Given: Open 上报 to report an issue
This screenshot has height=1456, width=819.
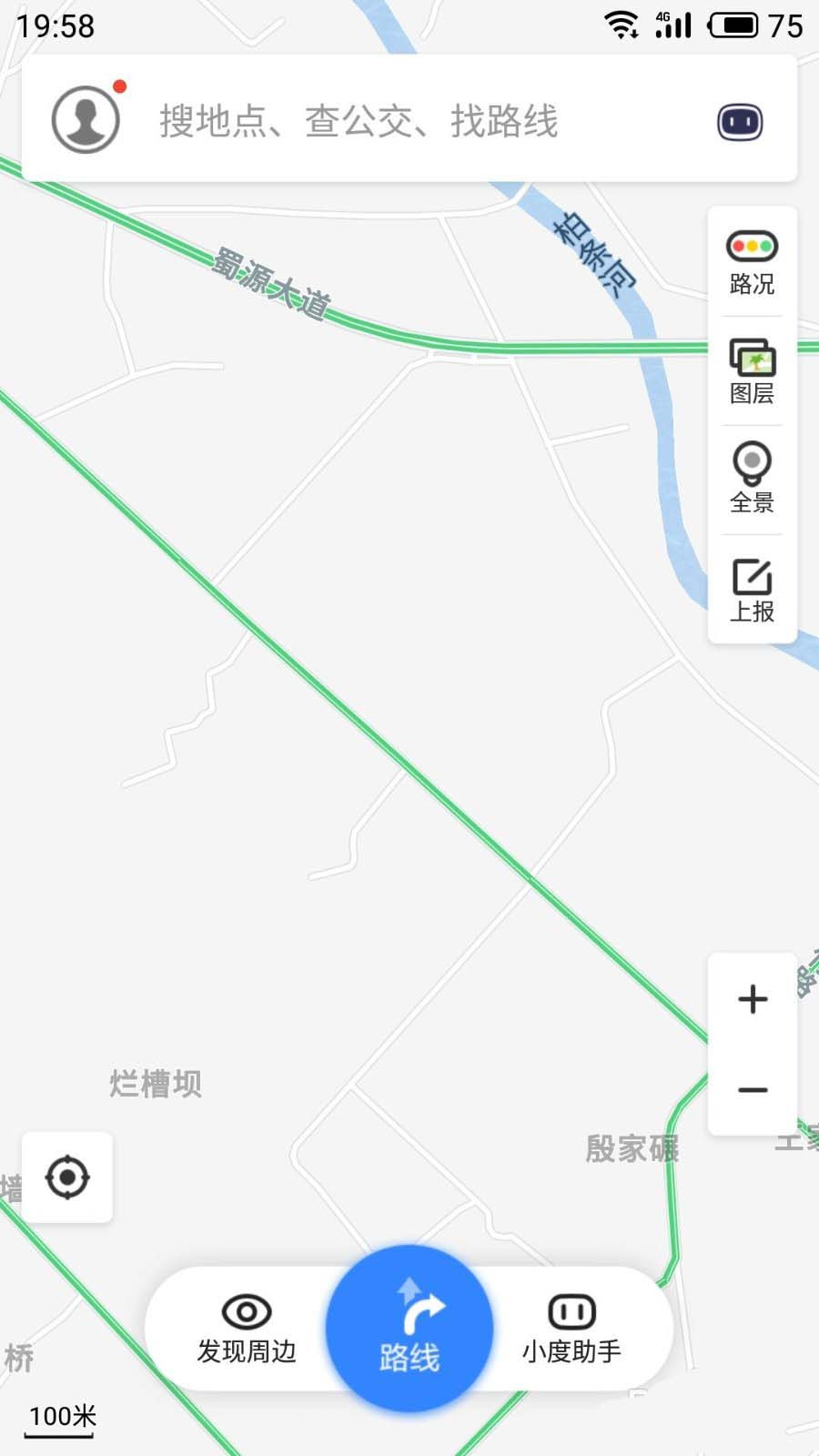Looking at the screenshot, I should pos(752,590).
